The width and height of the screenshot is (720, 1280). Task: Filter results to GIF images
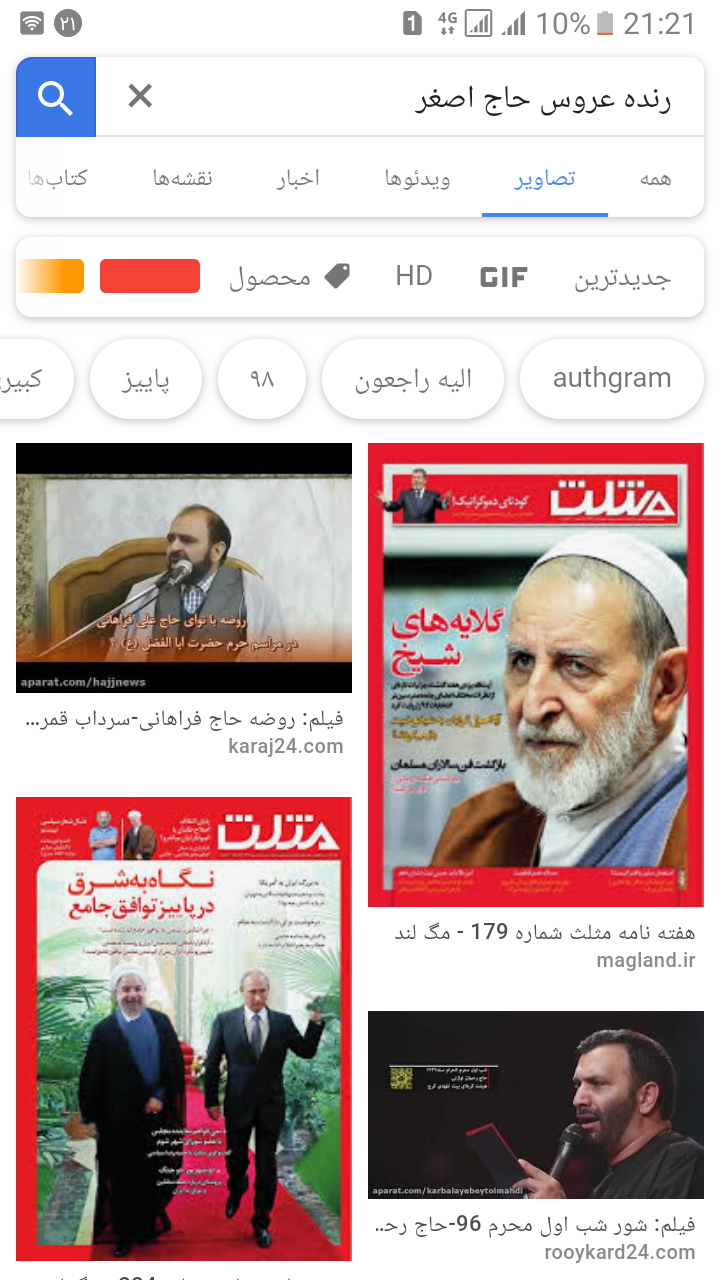point(503,277)
